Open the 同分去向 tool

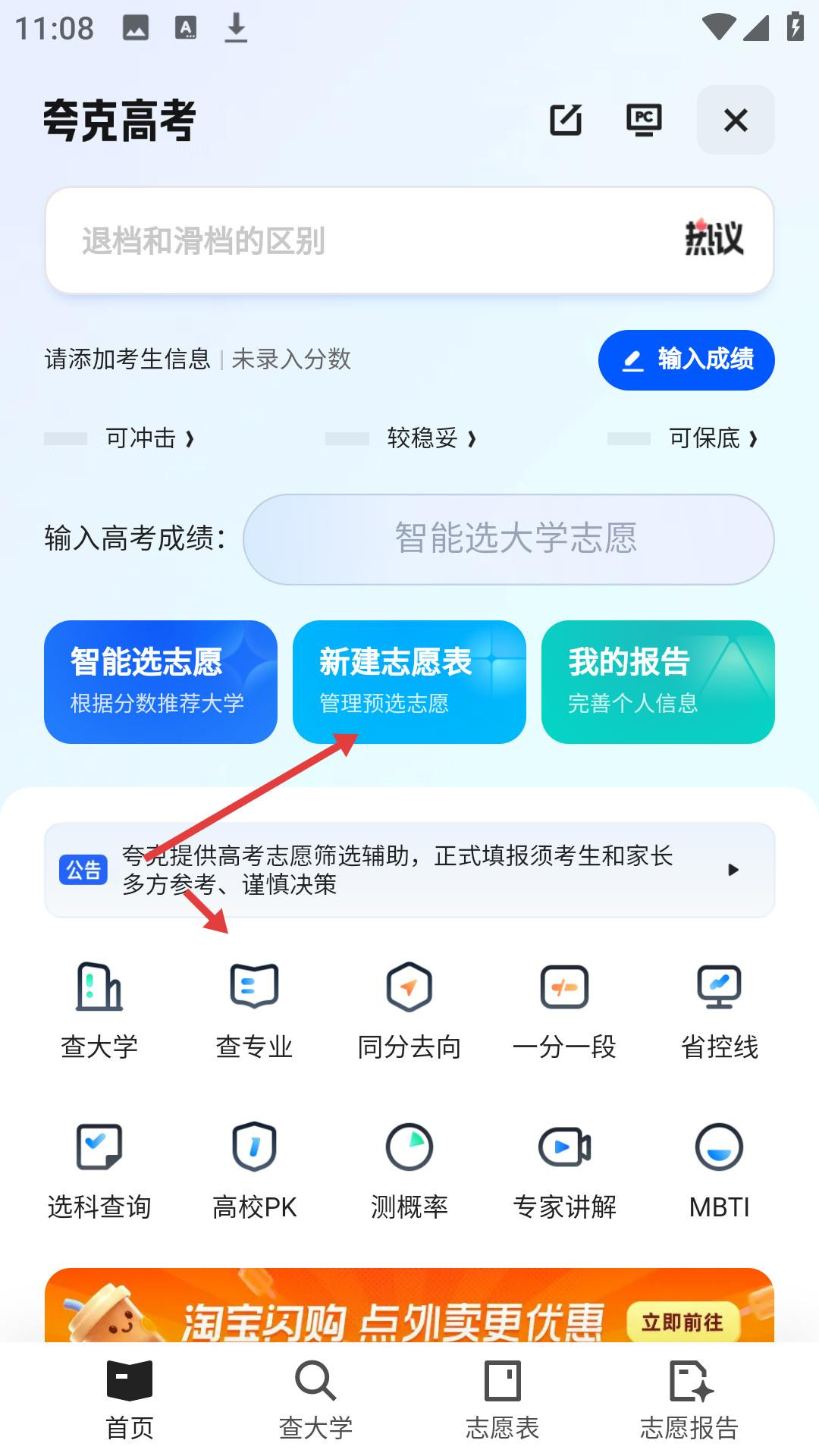pyautogui.click(x=409, y=1009)
